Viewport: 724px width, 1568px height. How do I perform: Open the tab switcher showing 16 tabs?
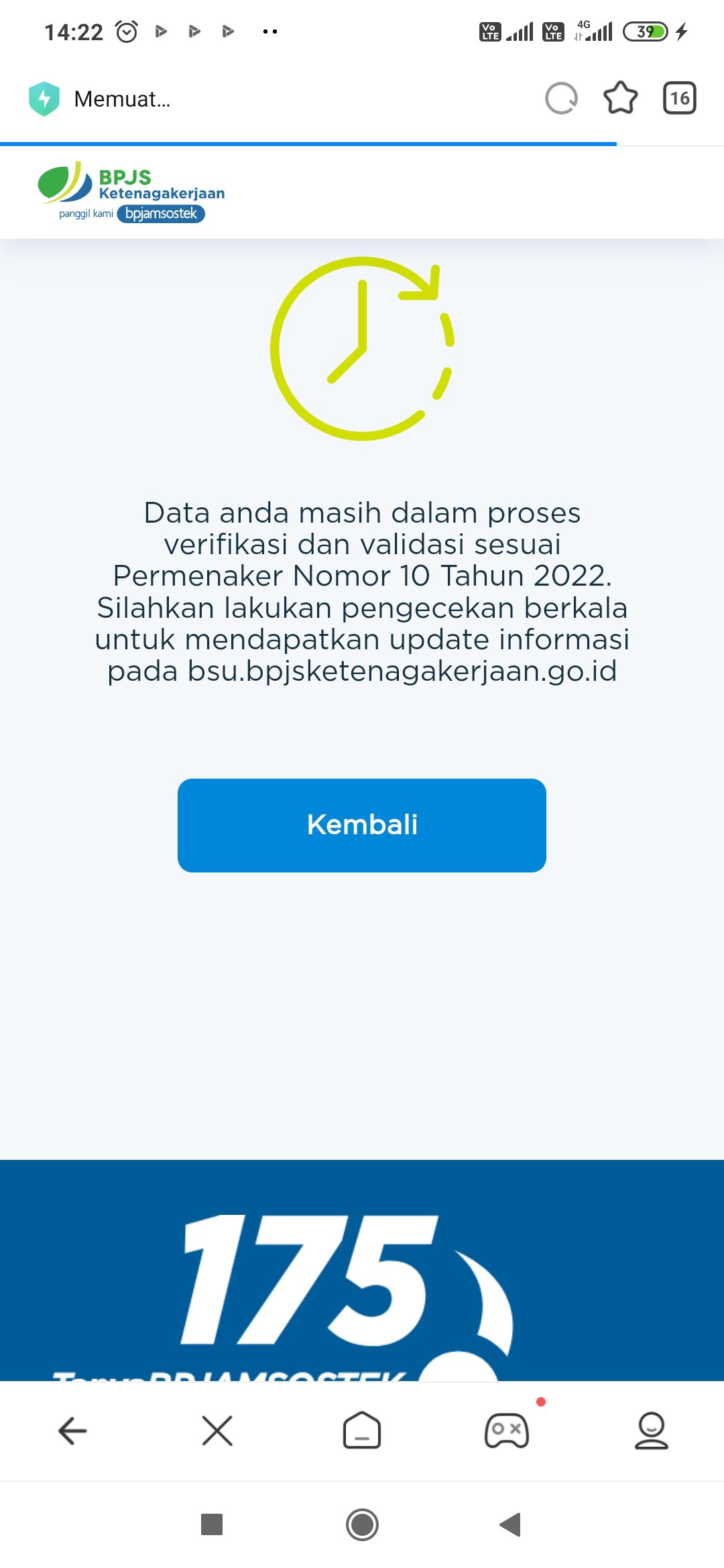(679, 99)
